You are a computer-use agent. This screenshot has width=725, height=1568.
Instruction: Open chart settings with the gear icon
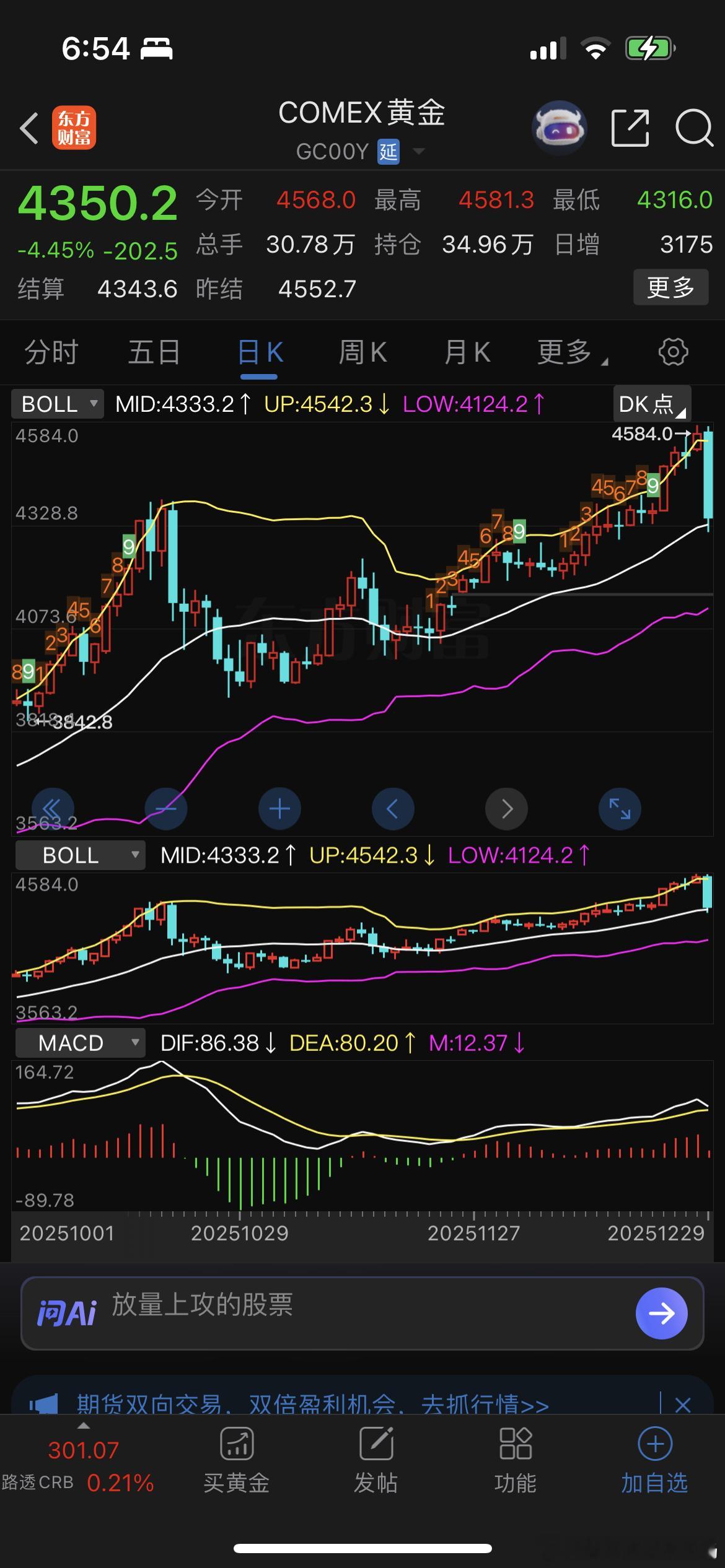[674, 352]
